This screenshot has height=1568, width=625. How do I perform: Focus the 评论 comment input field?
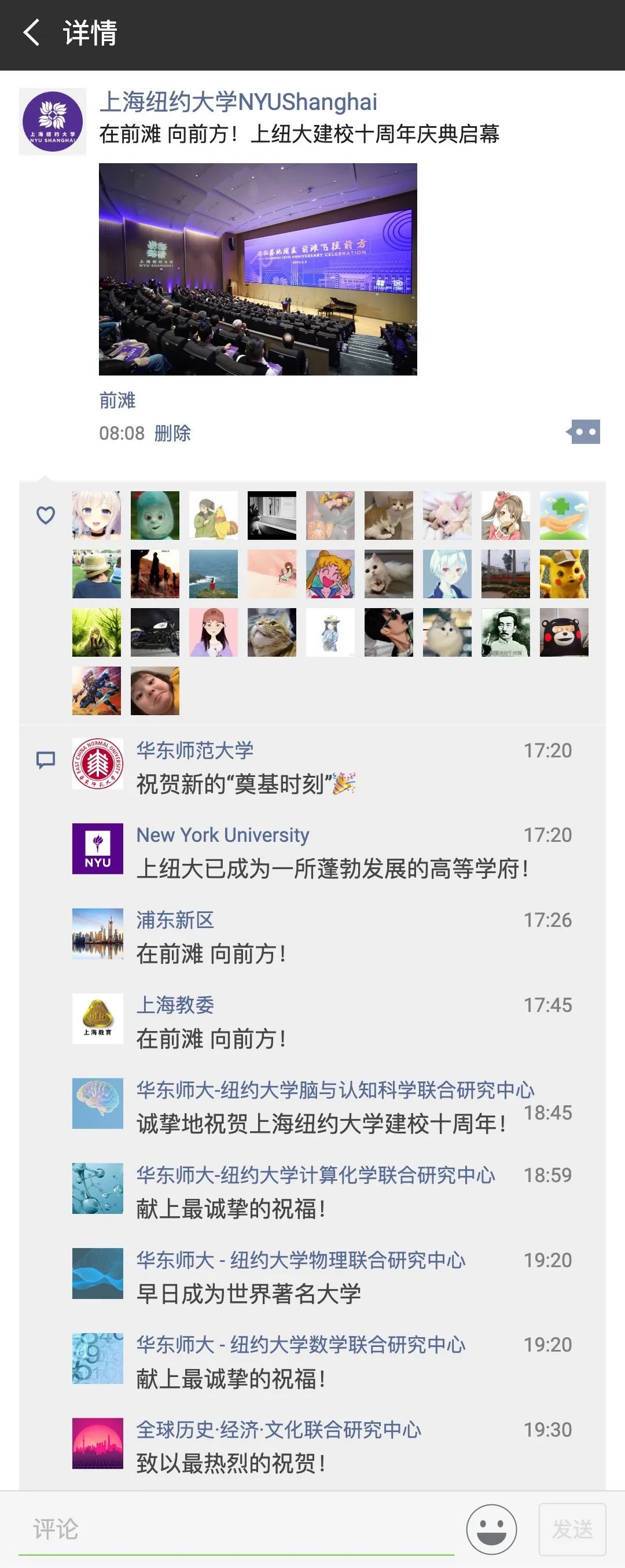(x=236, y=1529)
